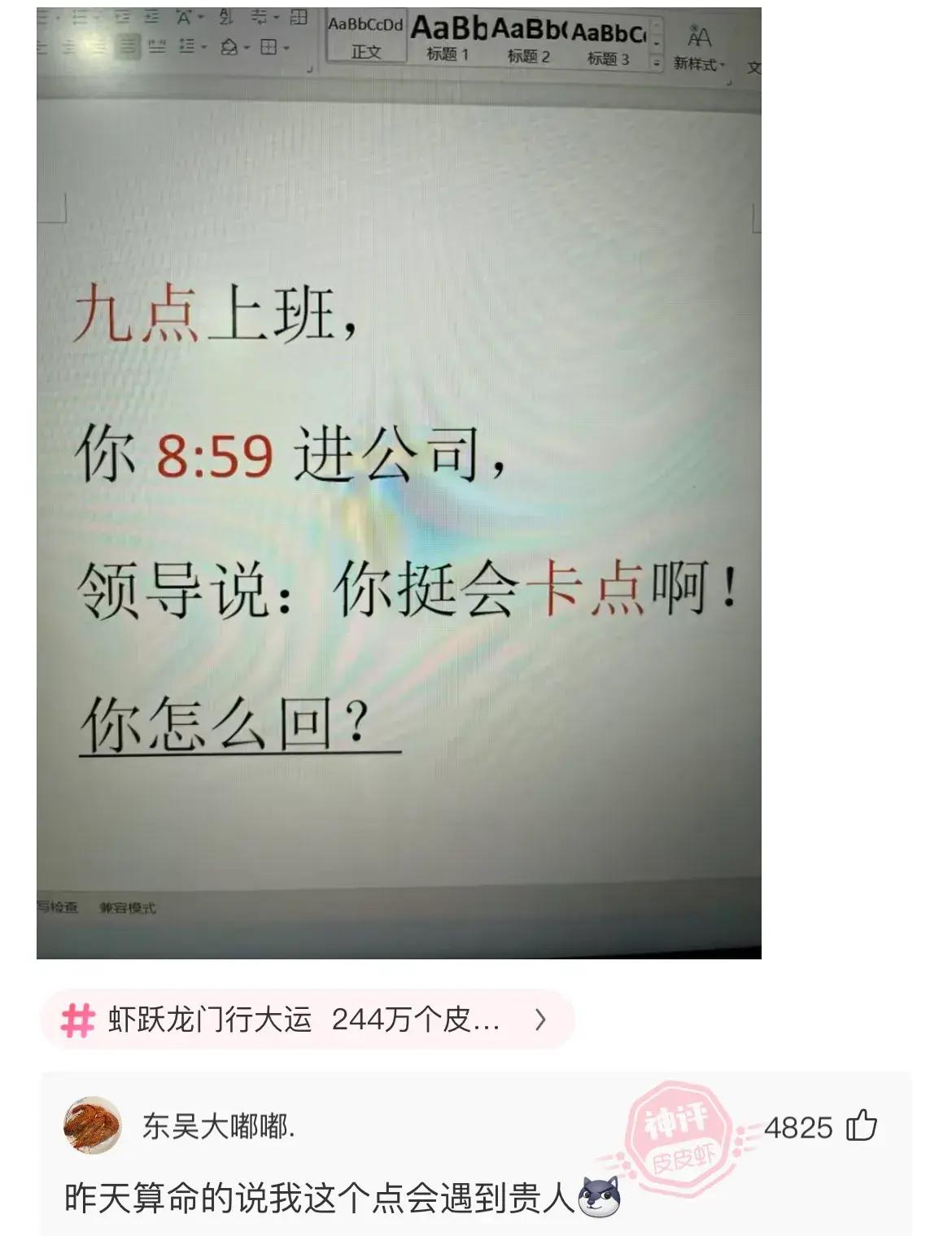Like 东吴大嘟嘟's comment
Viewport: 952px width, 1236px height.
click(862, 1126)
